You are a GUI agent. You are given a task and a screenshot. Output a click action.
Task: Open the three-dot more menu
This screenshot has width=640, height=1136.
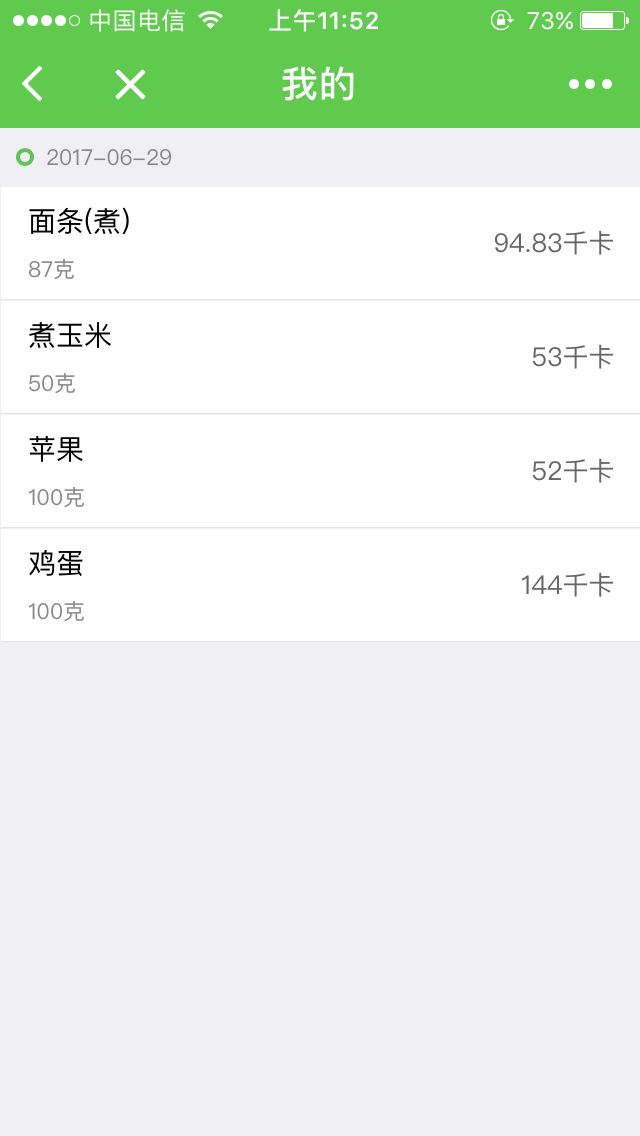tap(590, 85)
